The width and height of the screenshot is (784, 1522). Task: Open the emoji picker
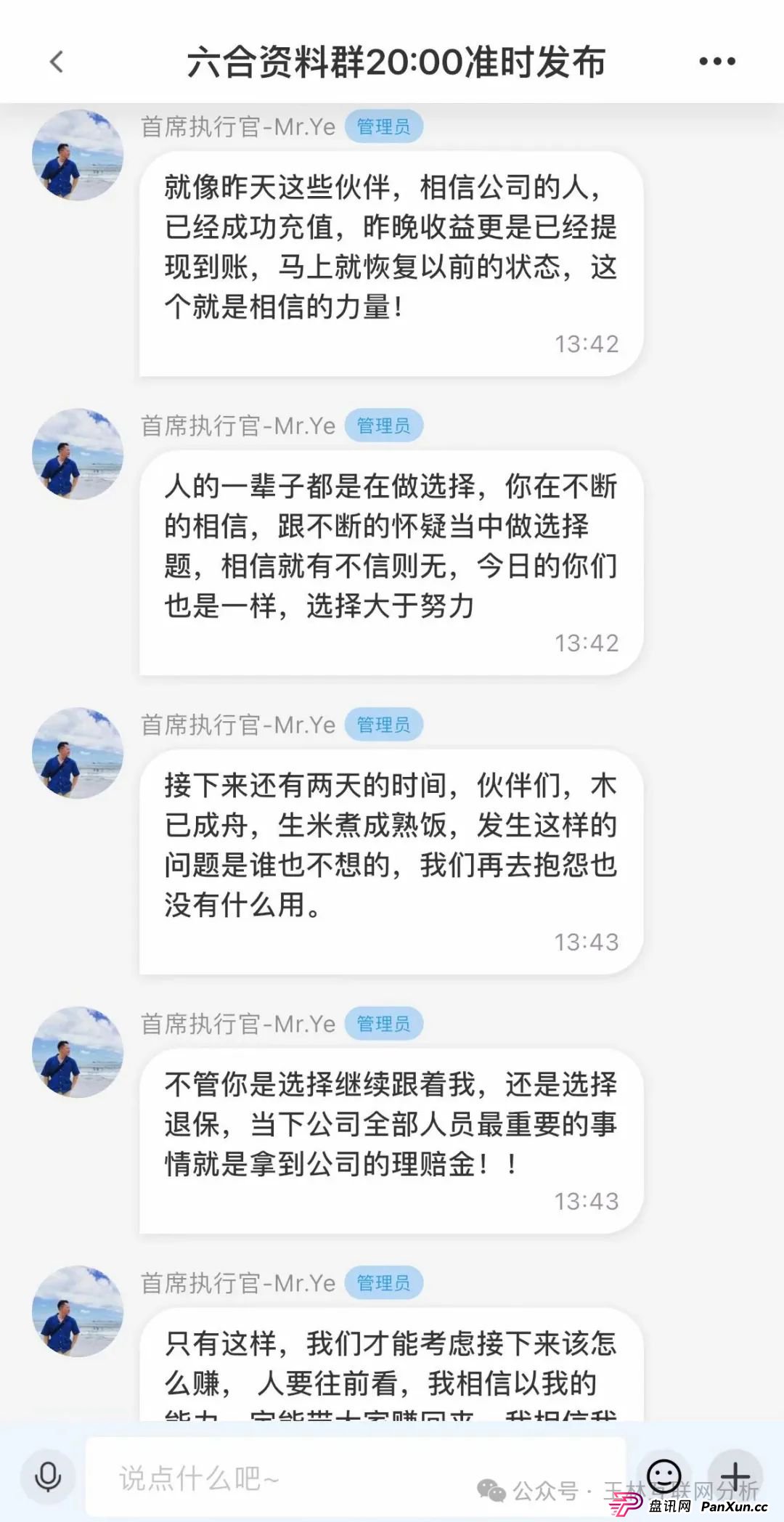point(664,1475)
